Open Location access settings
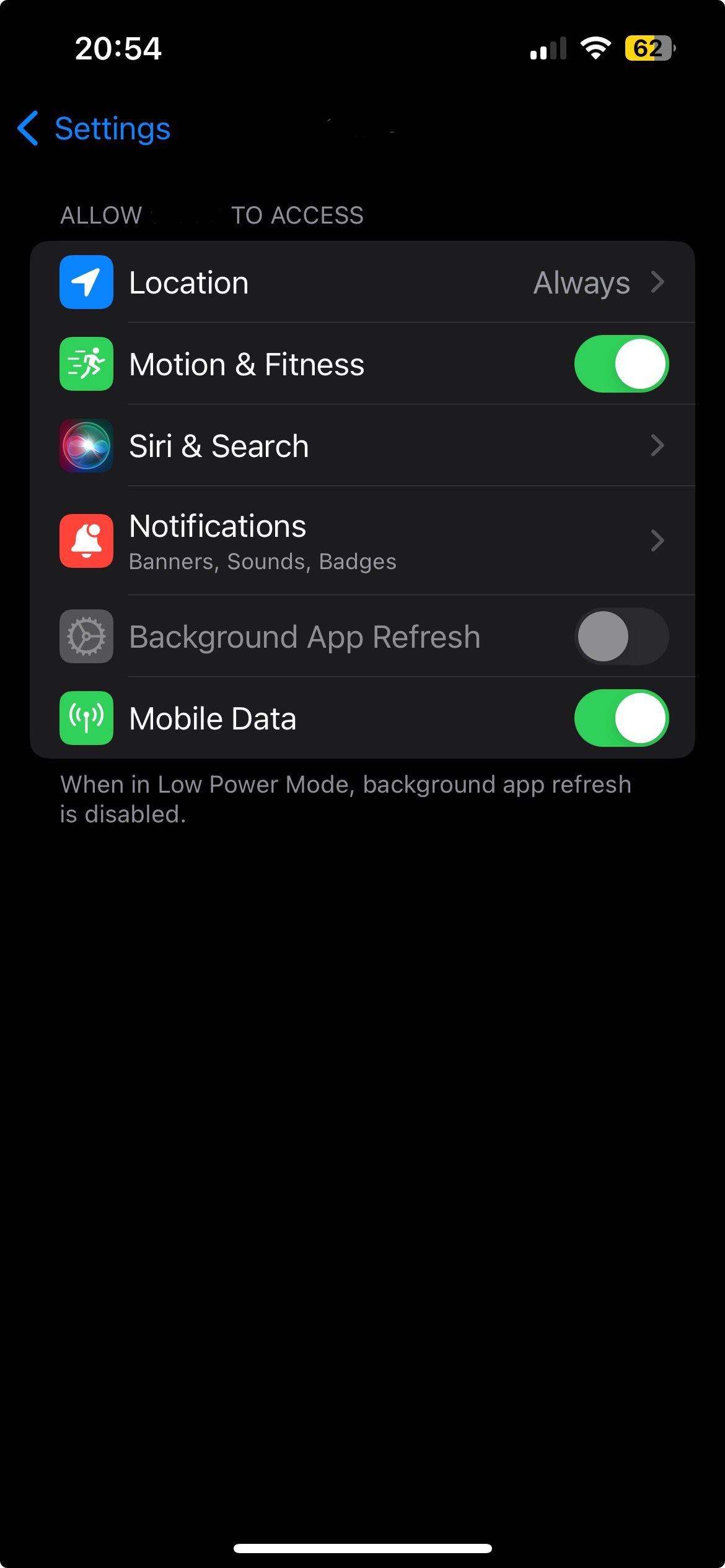 click(x=362, y=282)
